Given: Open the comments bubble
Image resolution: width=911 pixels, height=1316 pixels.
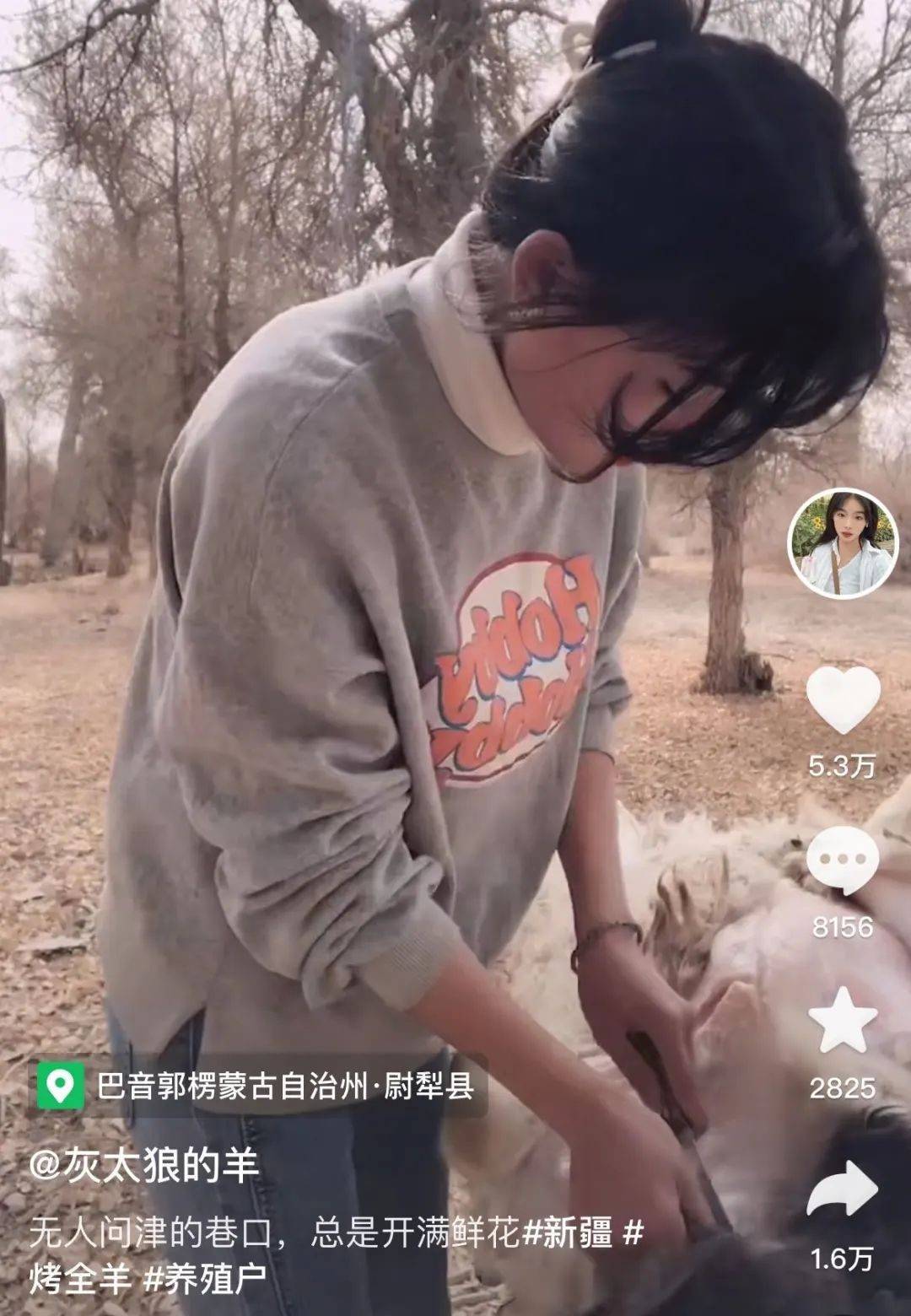Looking at the screenshot, I should click(842, 860).
